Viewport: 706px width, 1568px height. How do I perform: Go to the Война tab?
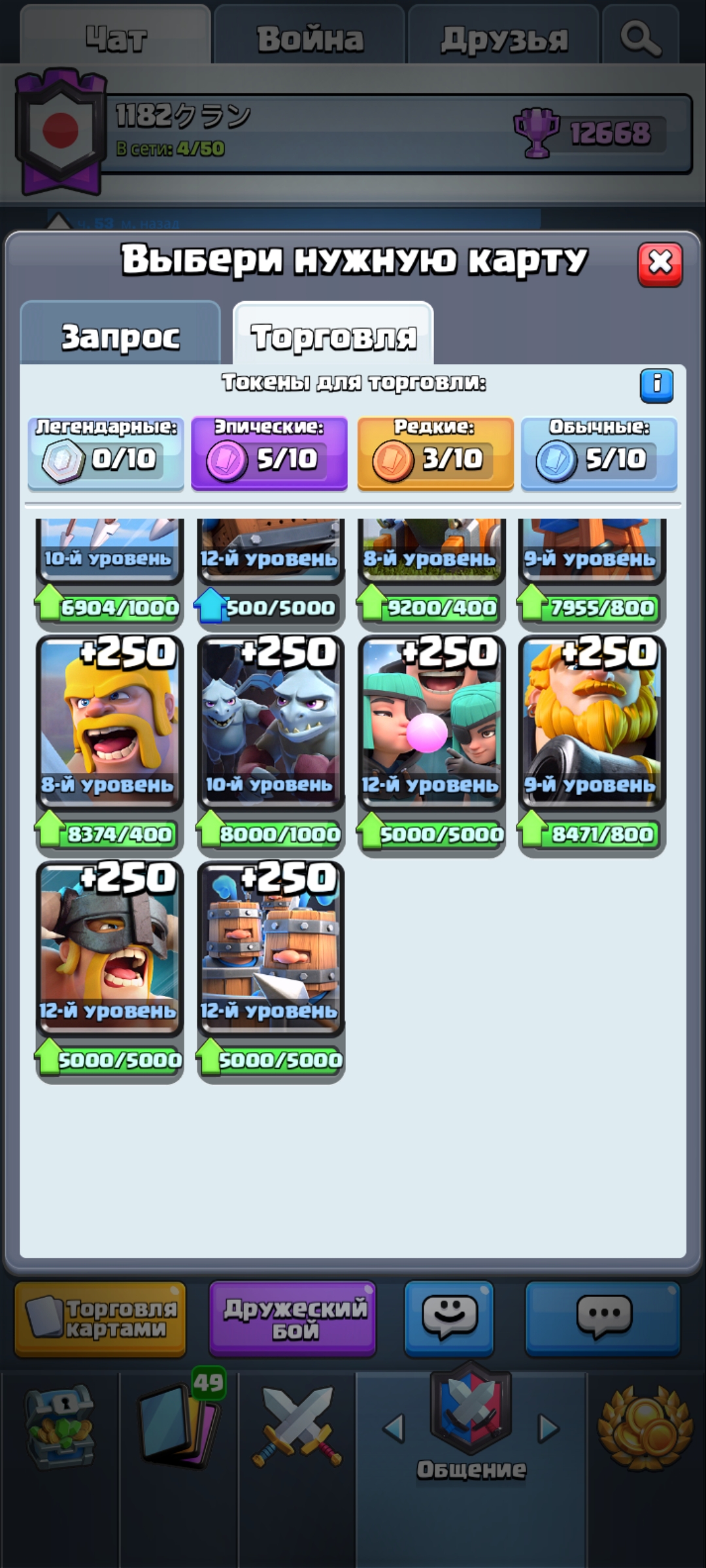click(310, 38)
